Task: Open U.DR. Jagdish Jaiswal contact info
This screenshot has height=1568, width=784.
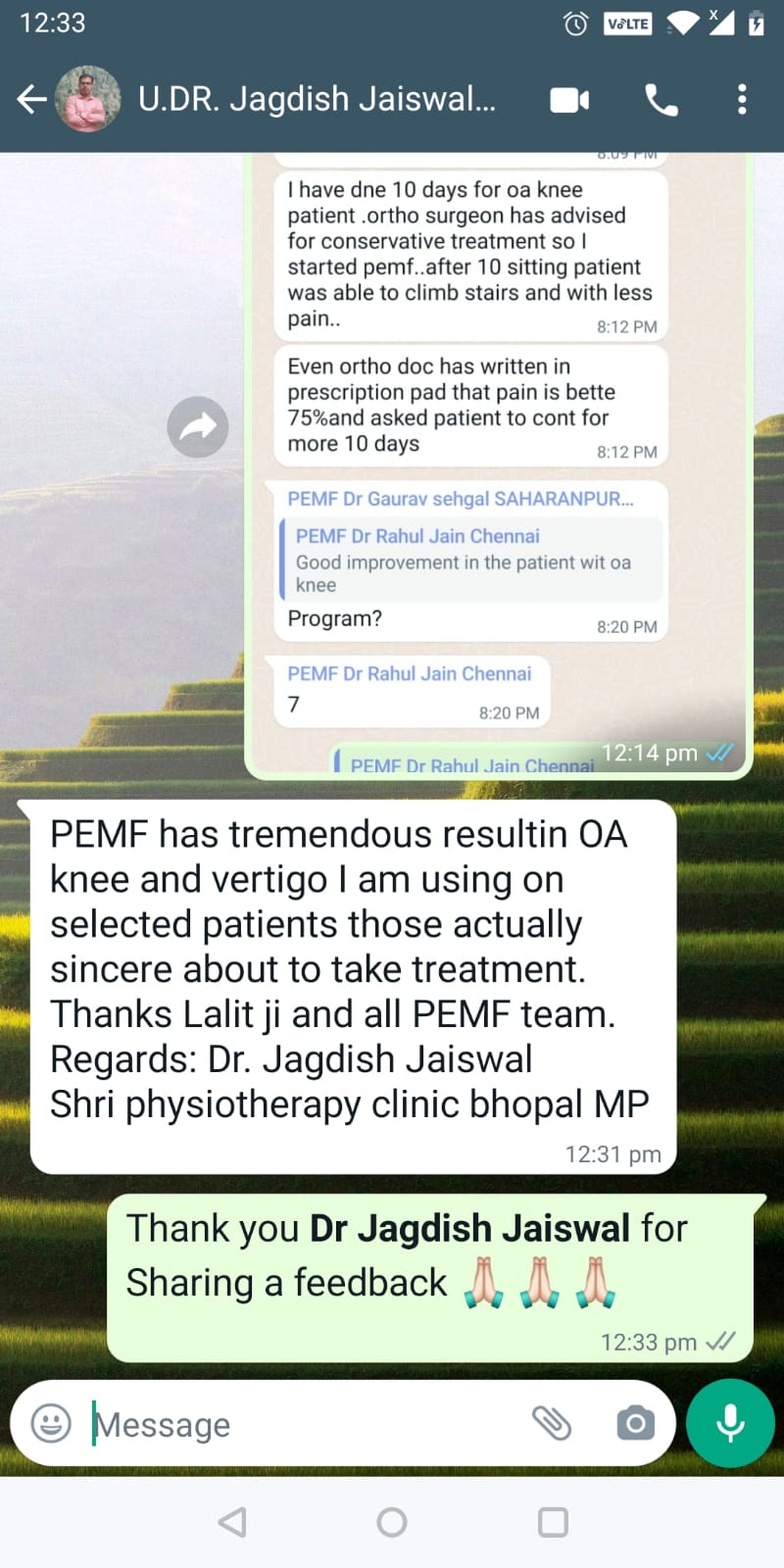Action: [x=317, y=99]
